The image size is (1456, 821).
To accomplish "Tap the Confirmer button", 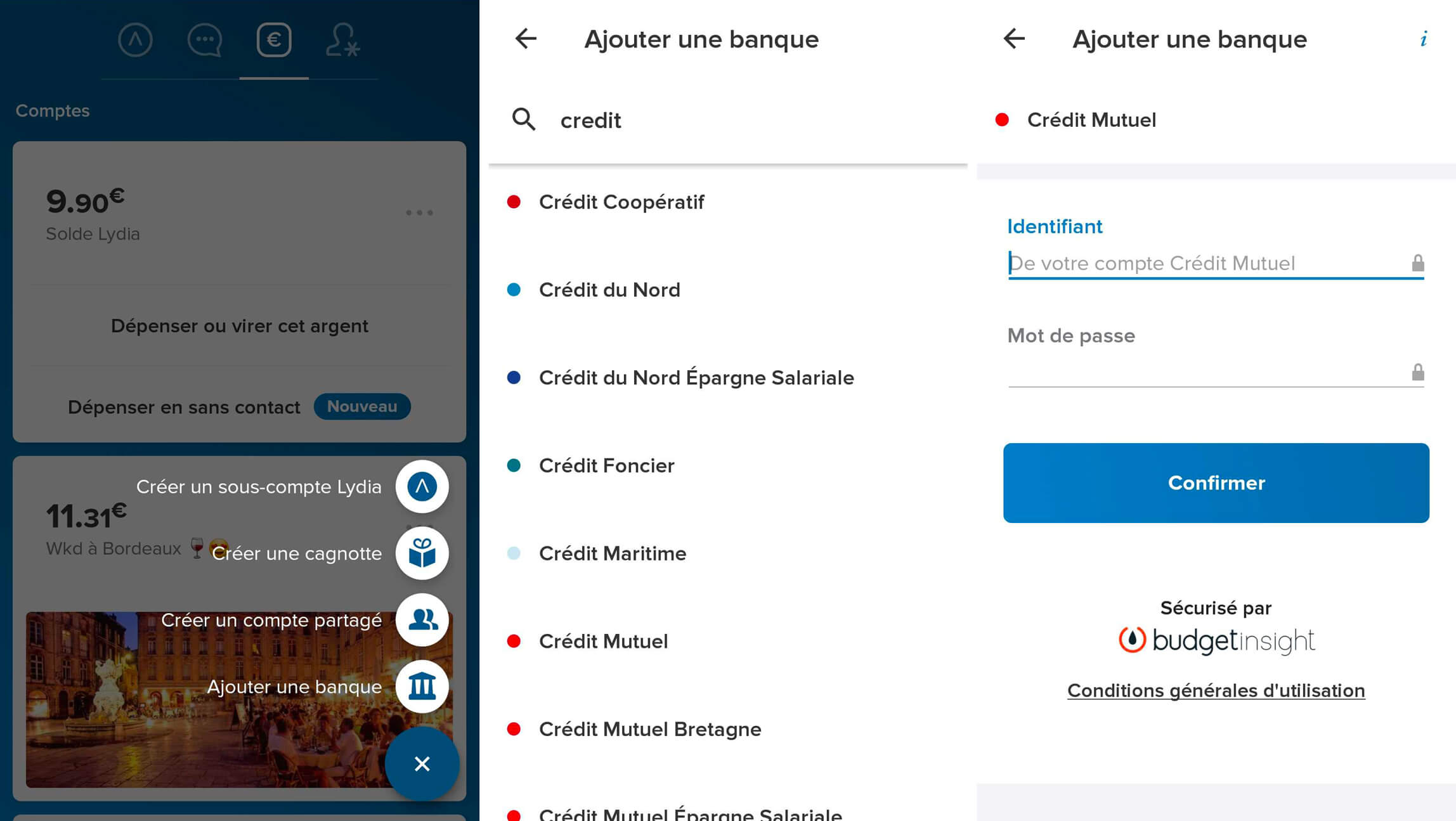I will click(1216, 483).
